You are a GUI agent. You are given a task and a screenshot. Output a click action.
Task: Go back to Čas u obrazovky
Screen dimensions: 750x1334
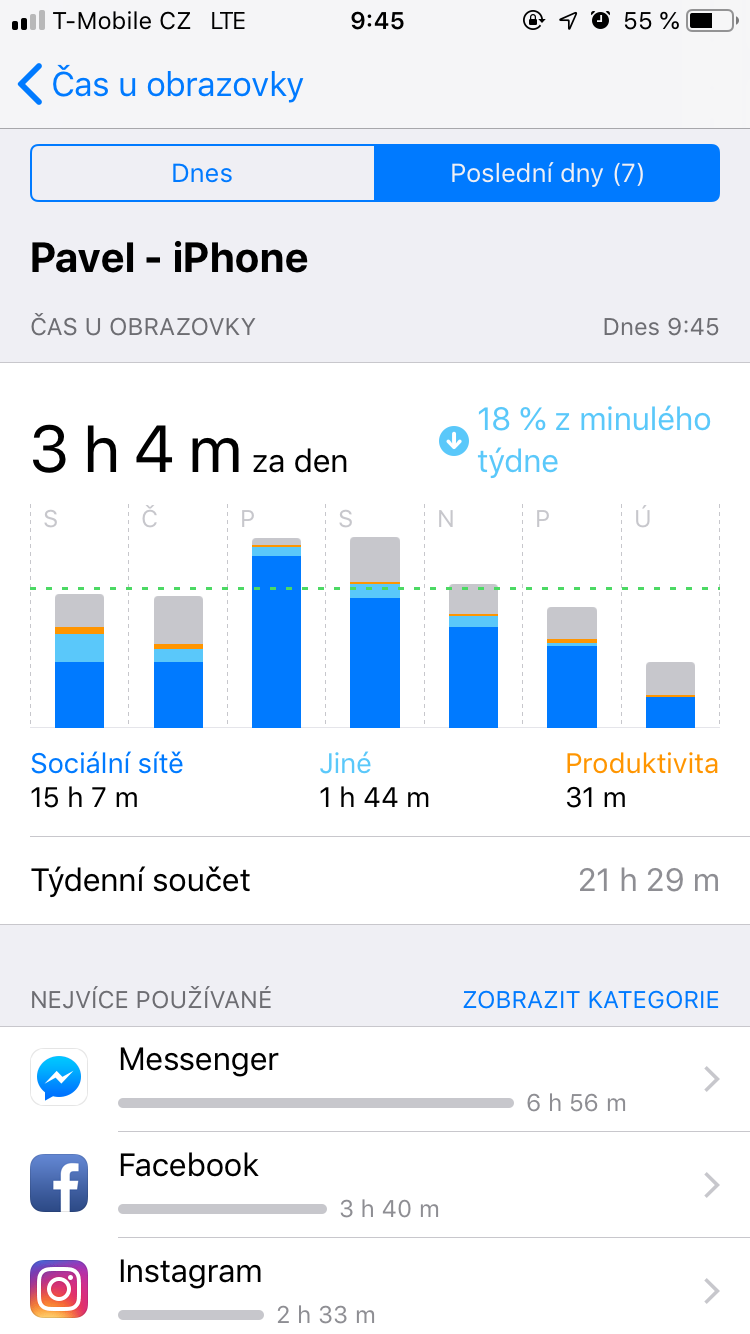pos(160,85)
